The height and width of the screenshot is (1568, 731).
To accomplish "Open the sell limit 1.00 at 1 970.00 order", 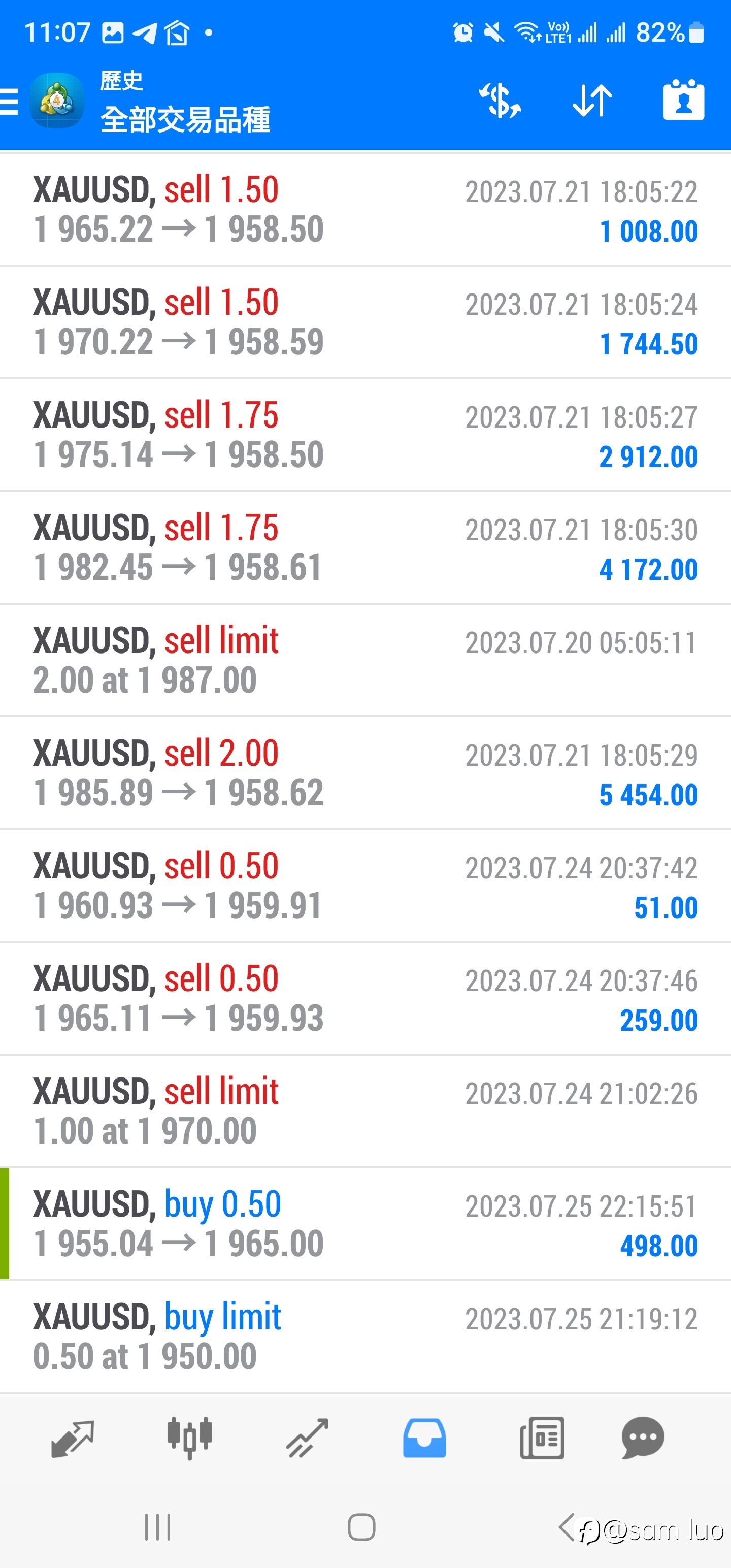I will point(365,1112).
